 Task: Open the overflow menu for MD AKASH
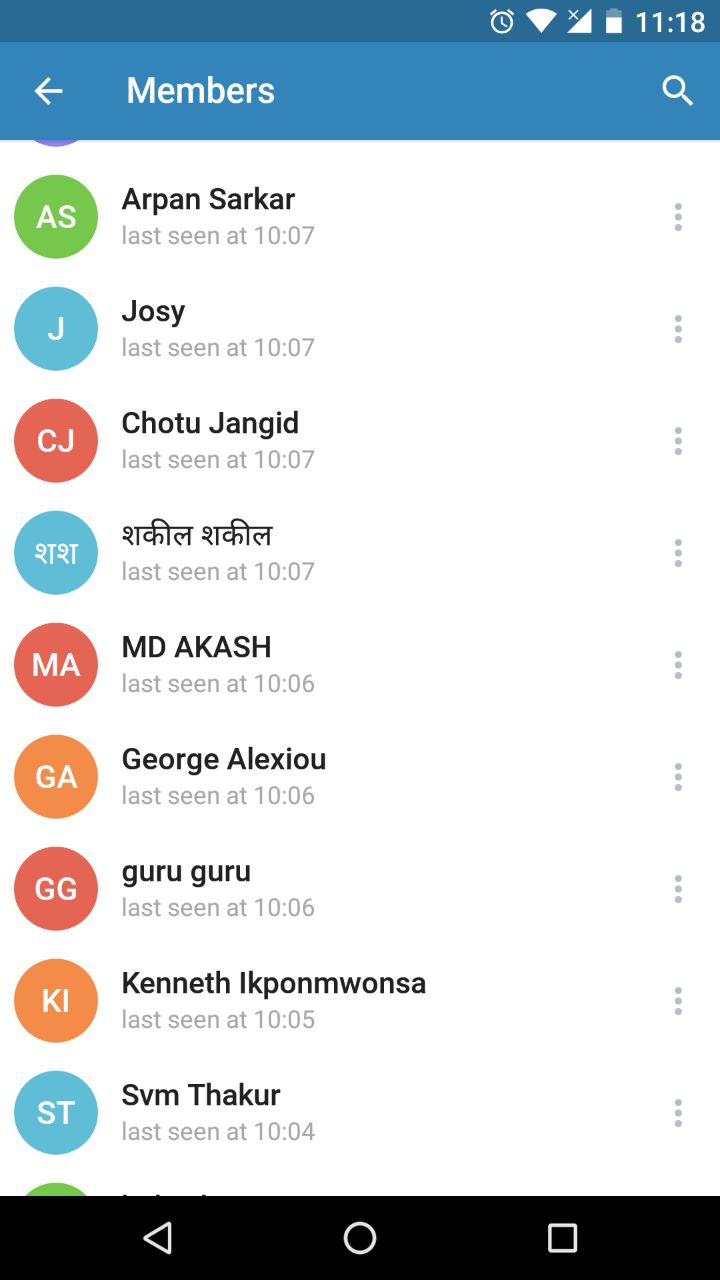678,665
